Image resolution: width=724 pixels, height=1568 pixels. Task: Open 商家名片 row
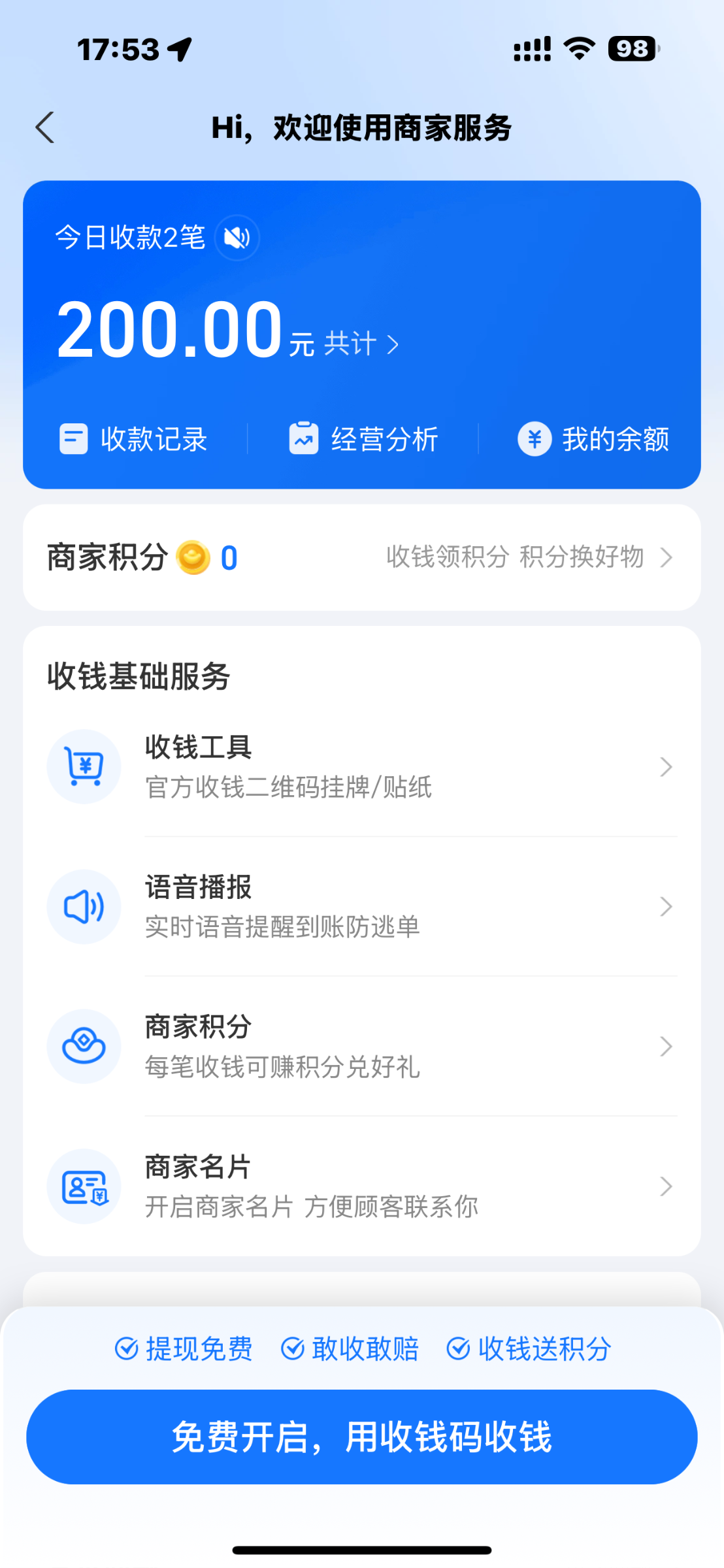(362, 1186)
